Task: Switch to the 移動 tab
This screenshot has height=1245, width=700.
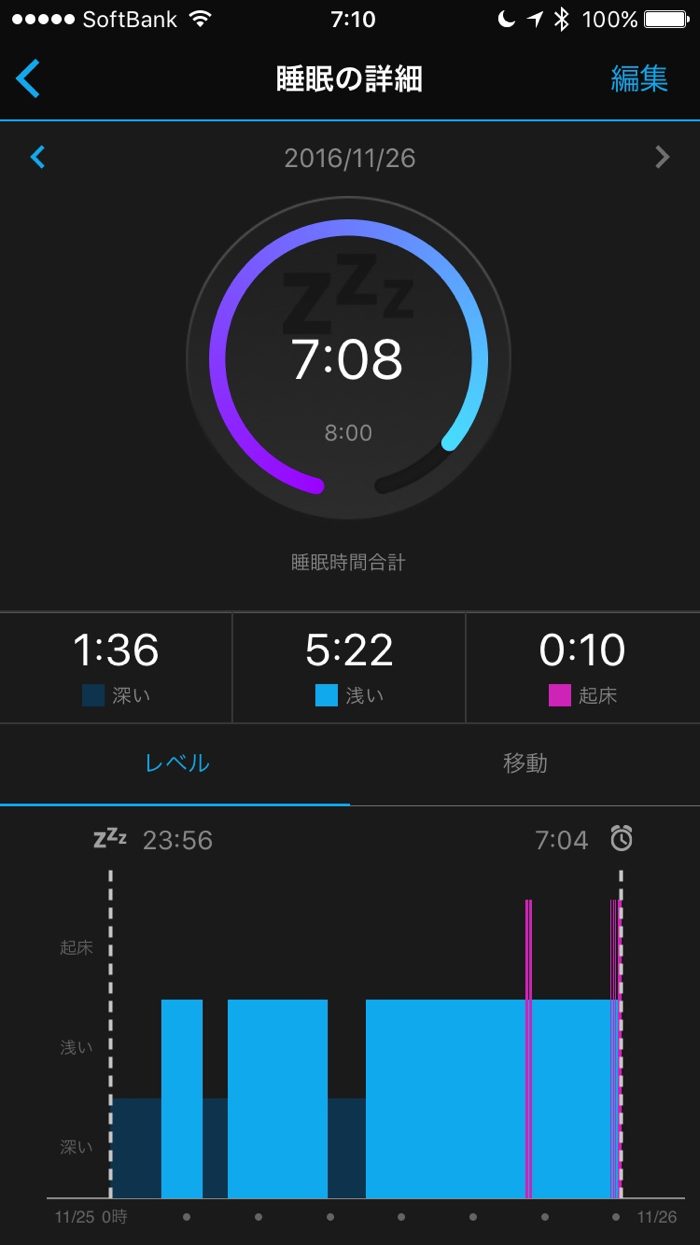Action: [524, 764]
